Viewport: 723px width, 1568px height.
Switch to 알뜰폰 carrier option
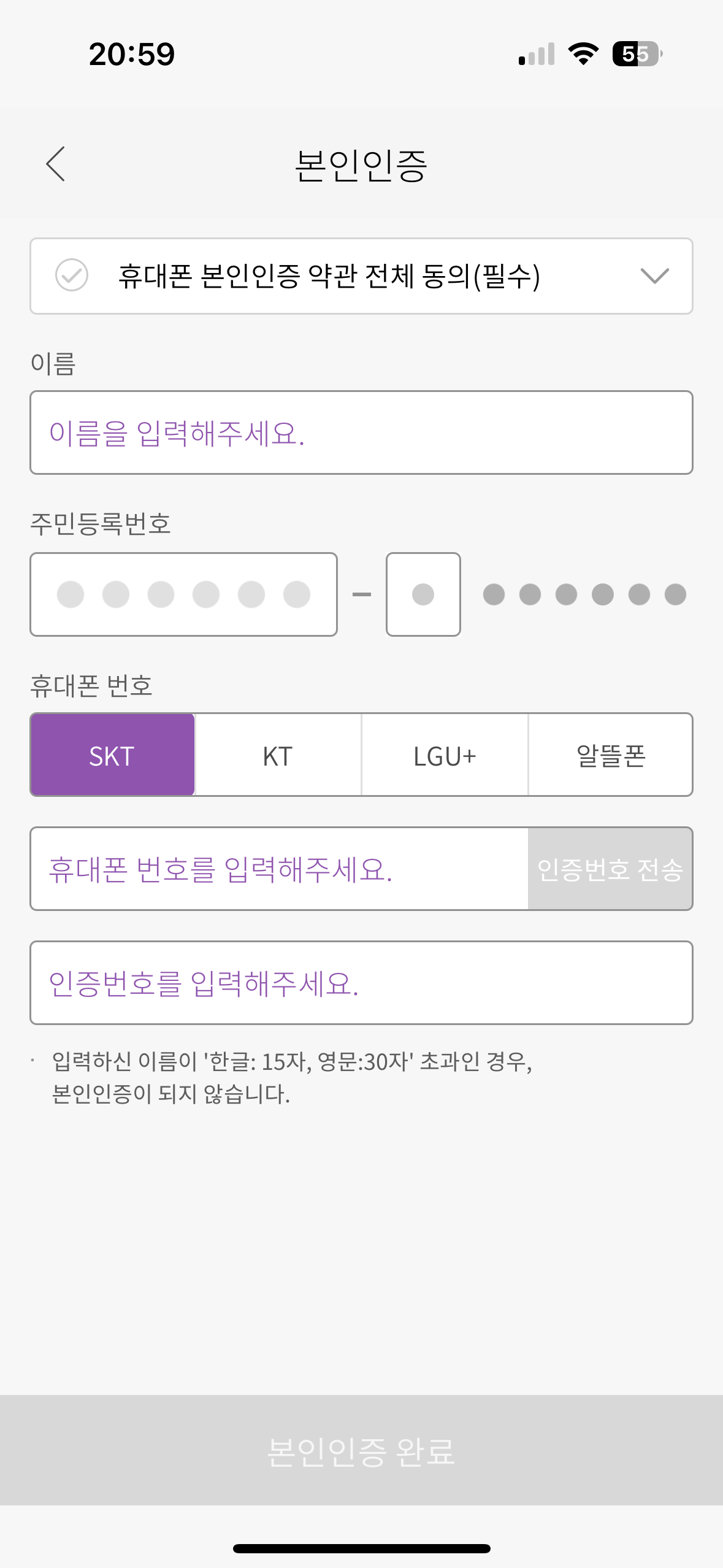pyautogui.click(x=611, y=755)
